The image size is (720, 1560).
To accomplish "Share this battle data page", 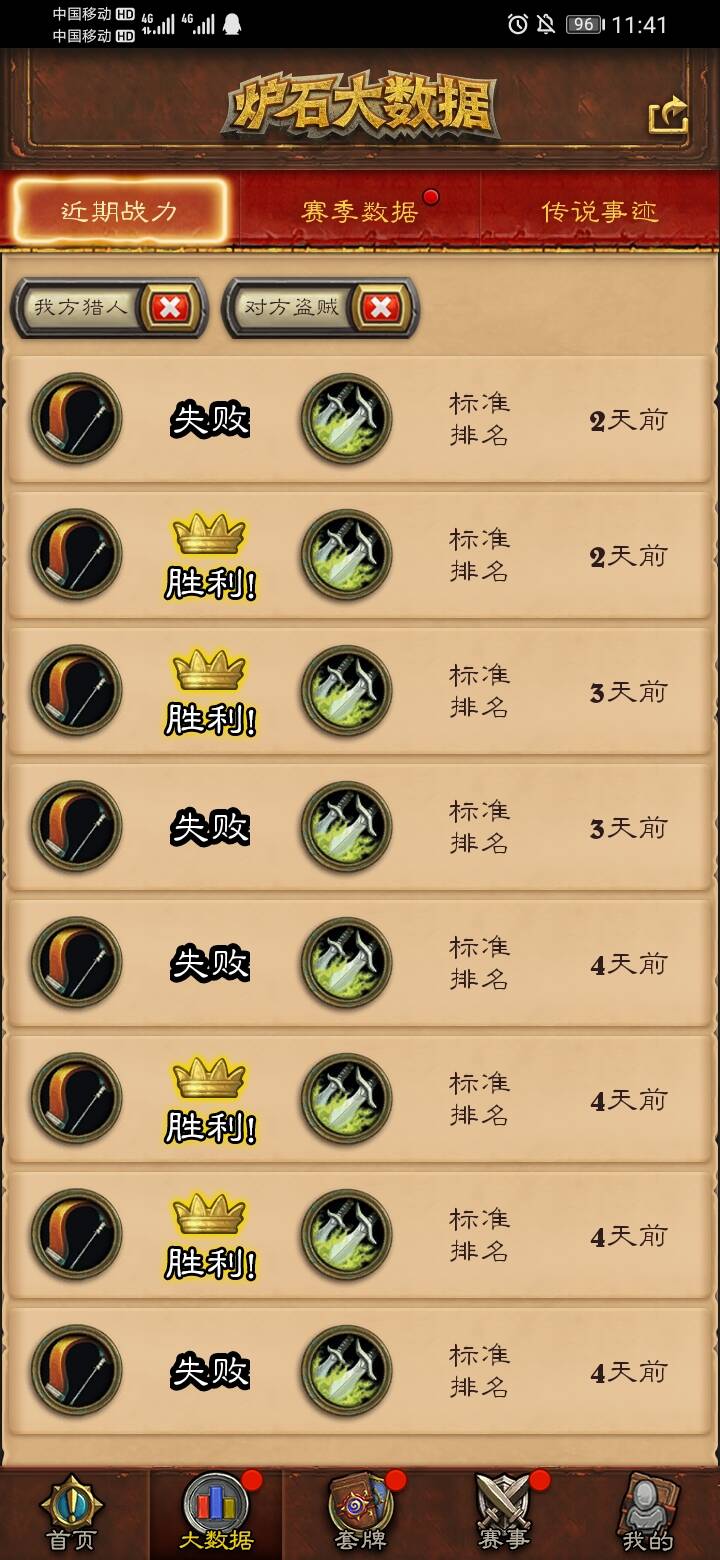I will 669,116.
